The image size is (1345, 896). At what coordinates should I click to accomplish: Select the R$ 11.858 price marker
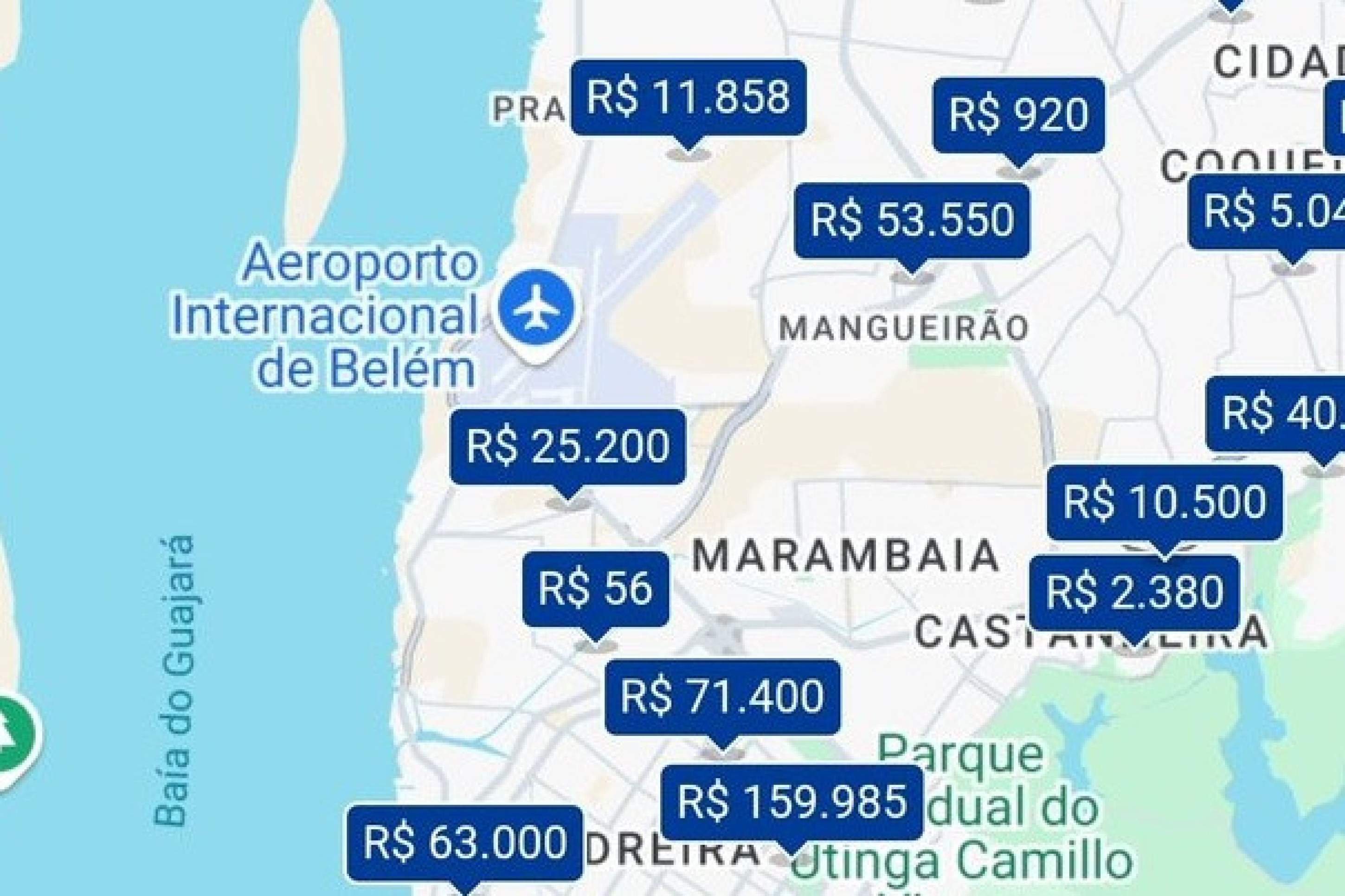click(689, 98)
